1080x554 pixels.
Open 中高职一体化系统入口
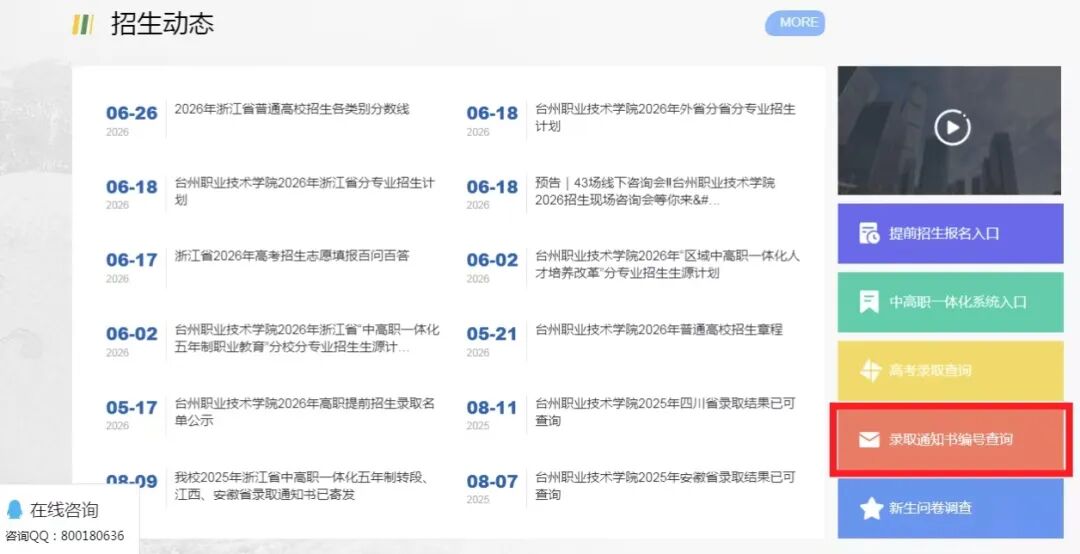tap(951, 302)
